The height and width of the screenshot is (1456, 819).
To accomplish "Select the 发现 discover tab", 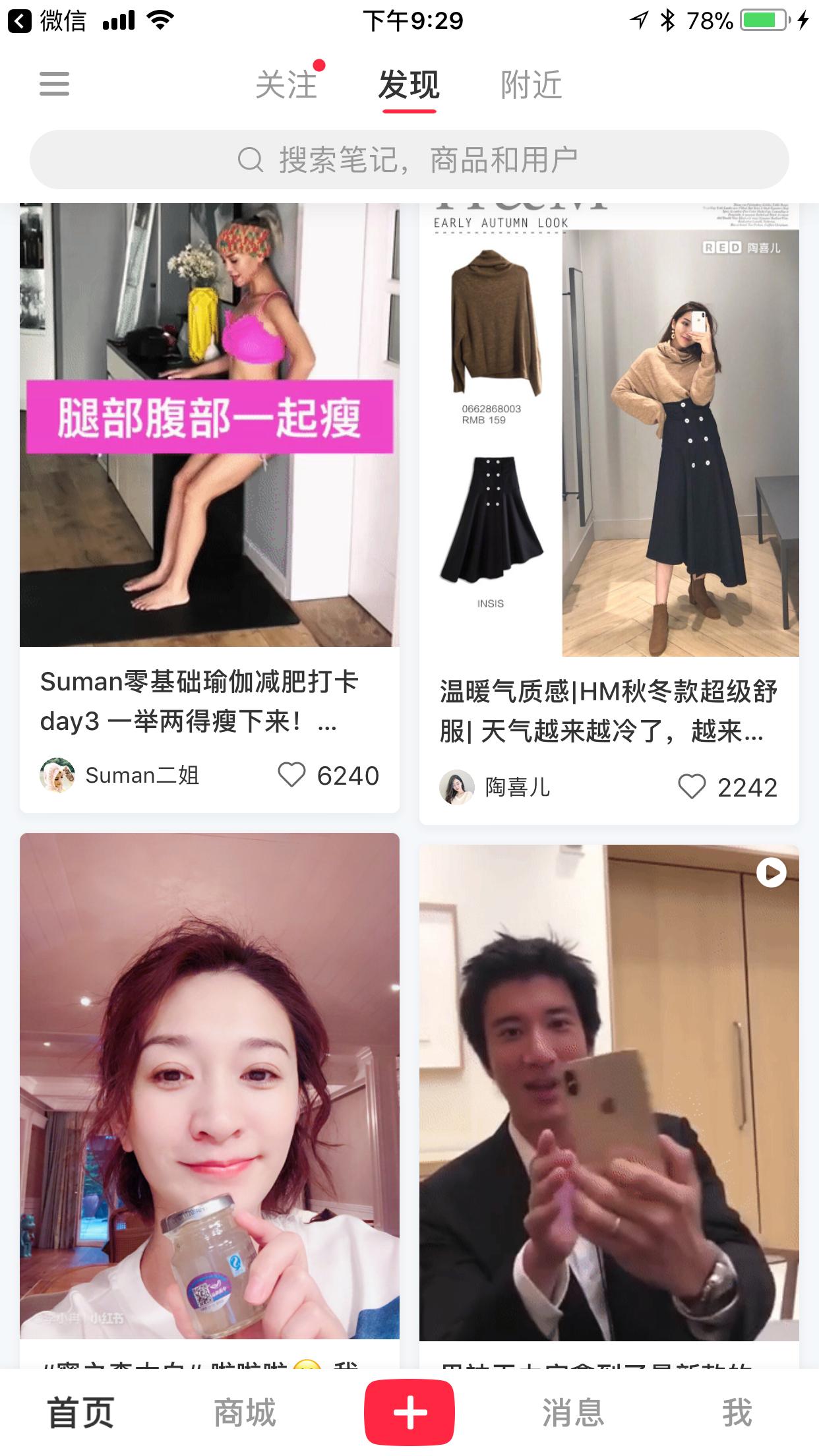I will tap(409, 86).
